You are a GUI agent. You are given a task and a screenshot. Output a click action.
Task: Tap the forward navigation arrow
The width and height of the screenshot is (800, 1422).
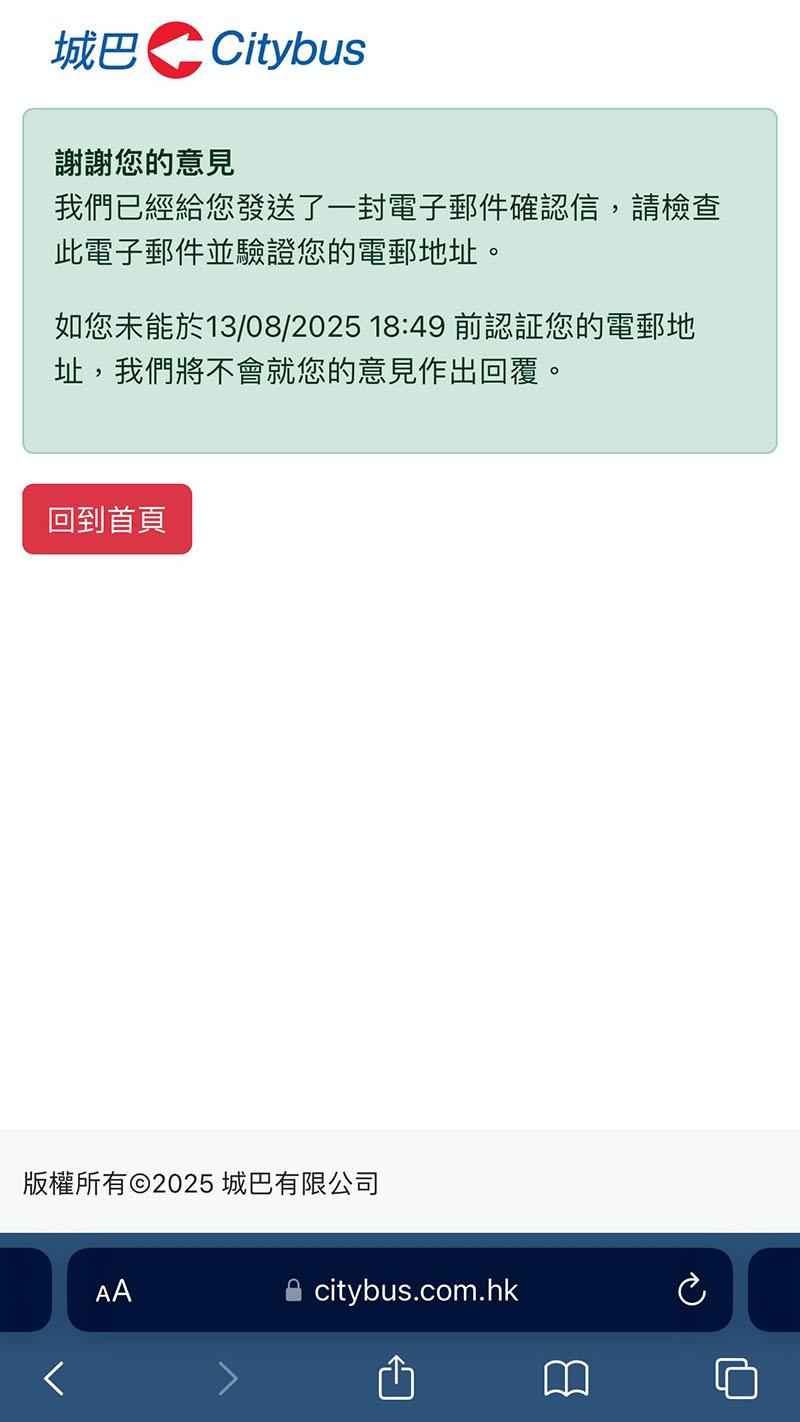[228, 1378]
